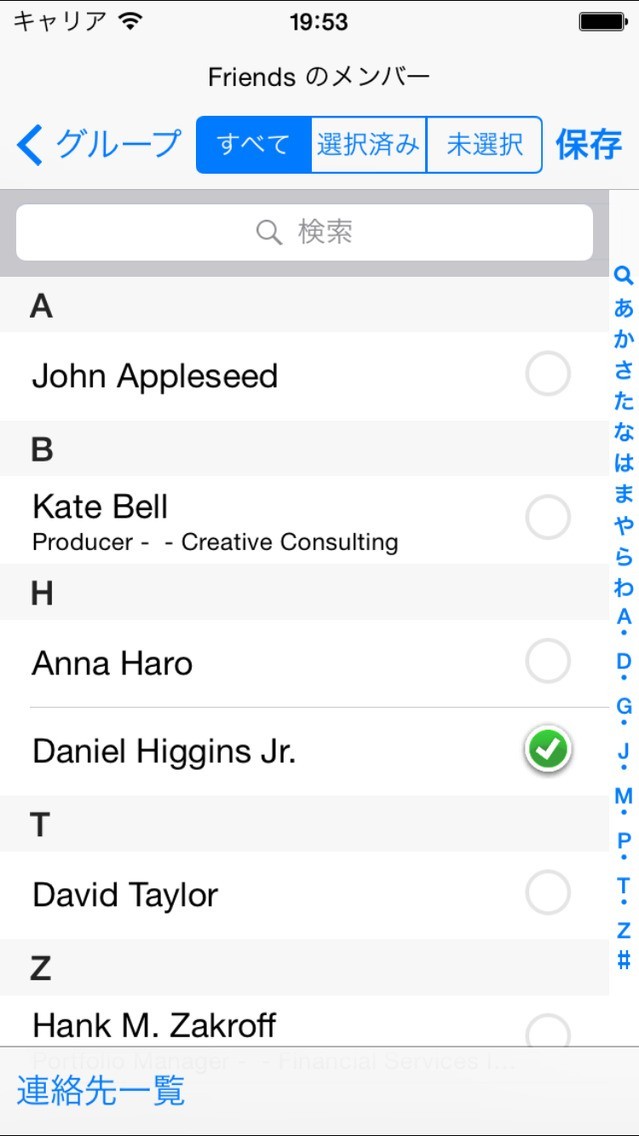Screen dimensions: 639x1136
Task: Focus the 検索 search field
Action: [304, 233]
